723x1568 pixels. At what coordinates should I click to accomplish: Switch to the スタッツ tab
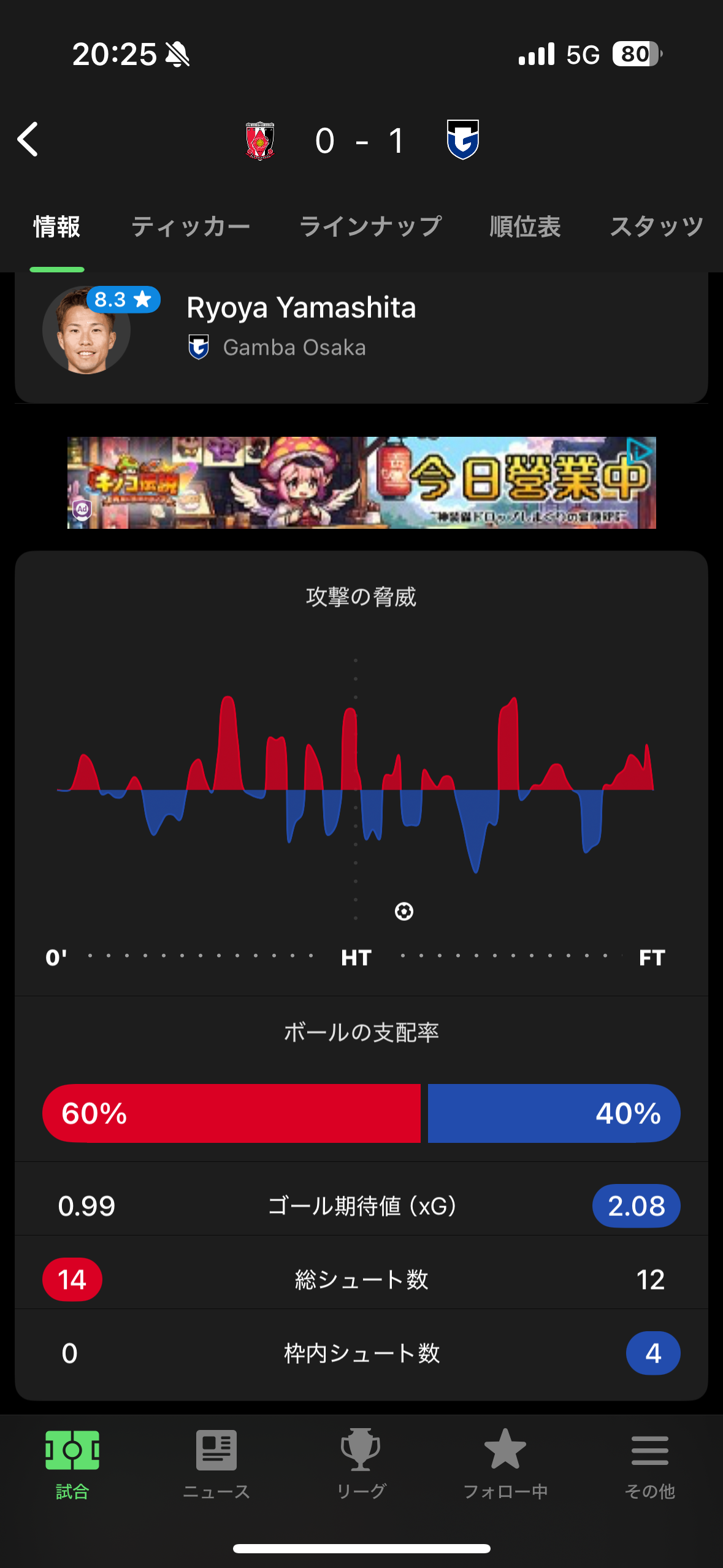[x=656, y=226]
